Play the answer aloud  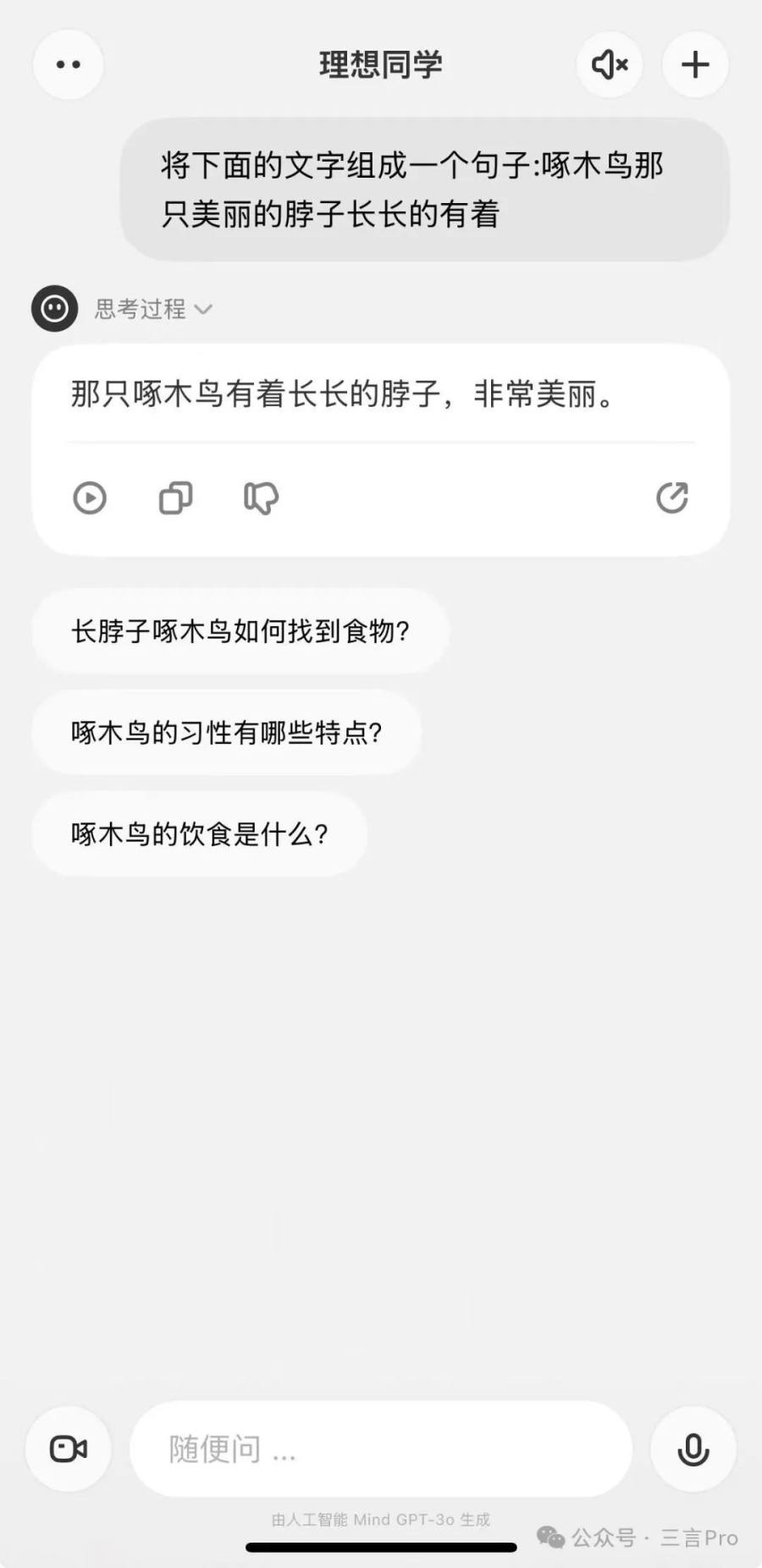[x=90, y=498]
